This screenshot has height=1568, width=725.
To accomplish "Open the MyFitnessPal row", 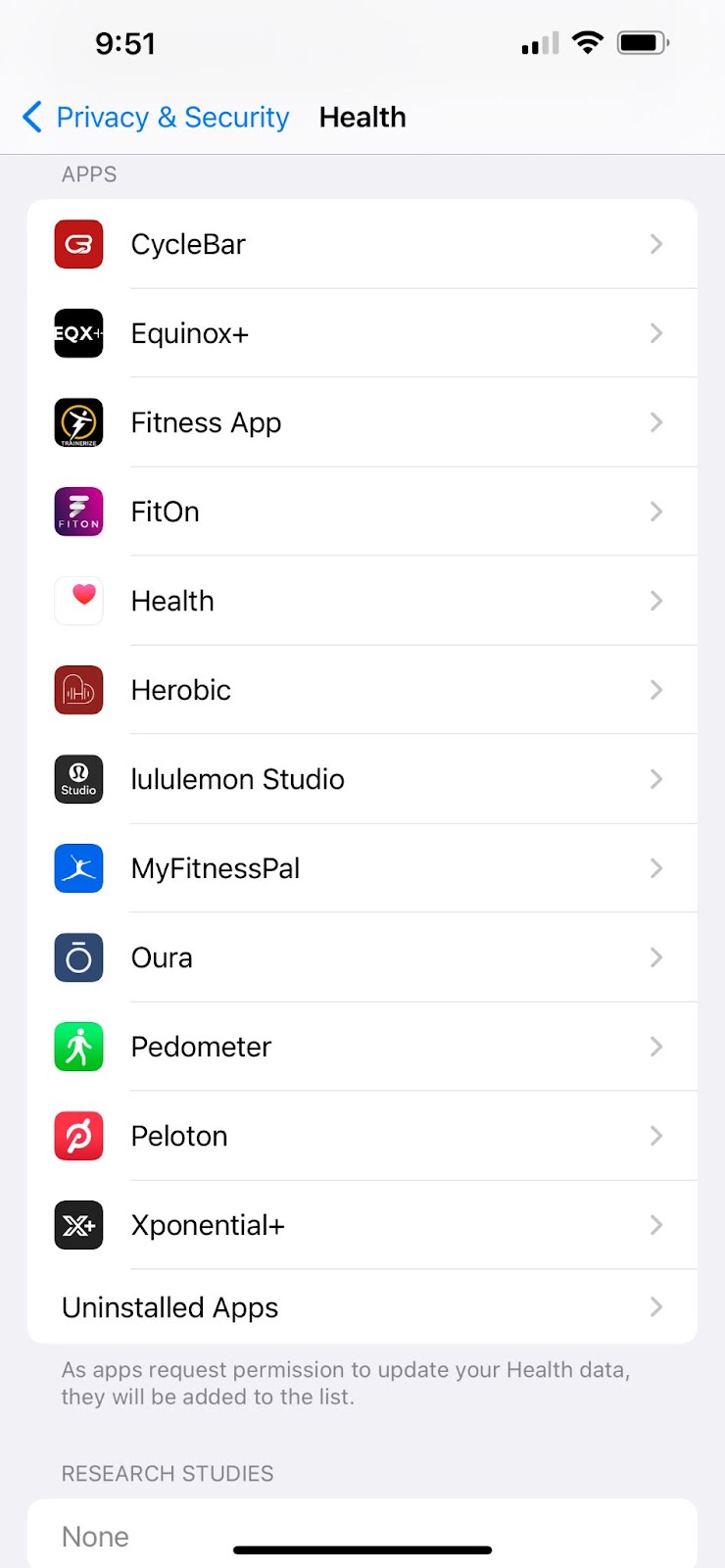I will pos(362,868).
